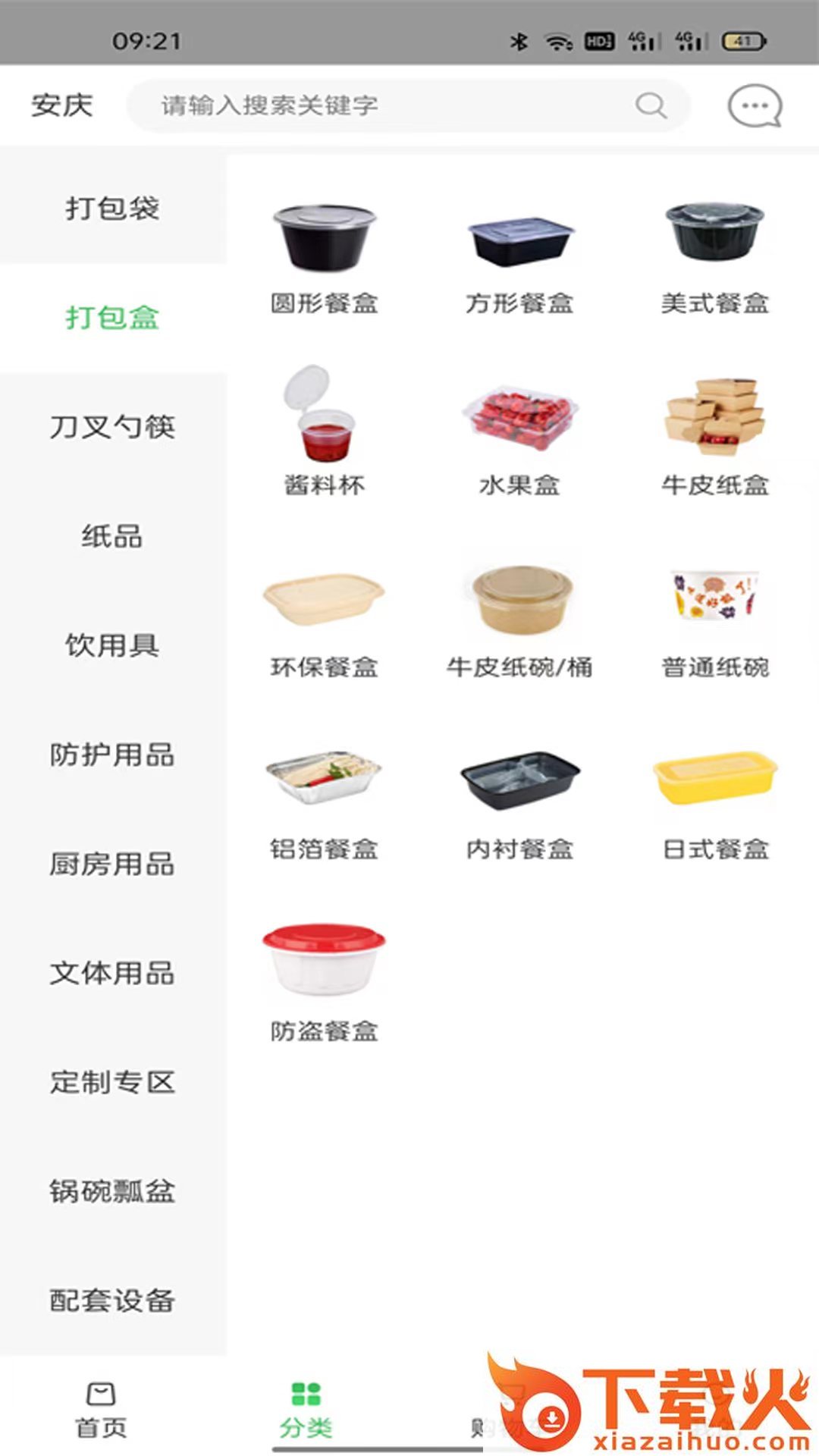Open the 日式餐盒 tile
The height and width of the screenshot is (1456, 819).
tap(715, 800)
